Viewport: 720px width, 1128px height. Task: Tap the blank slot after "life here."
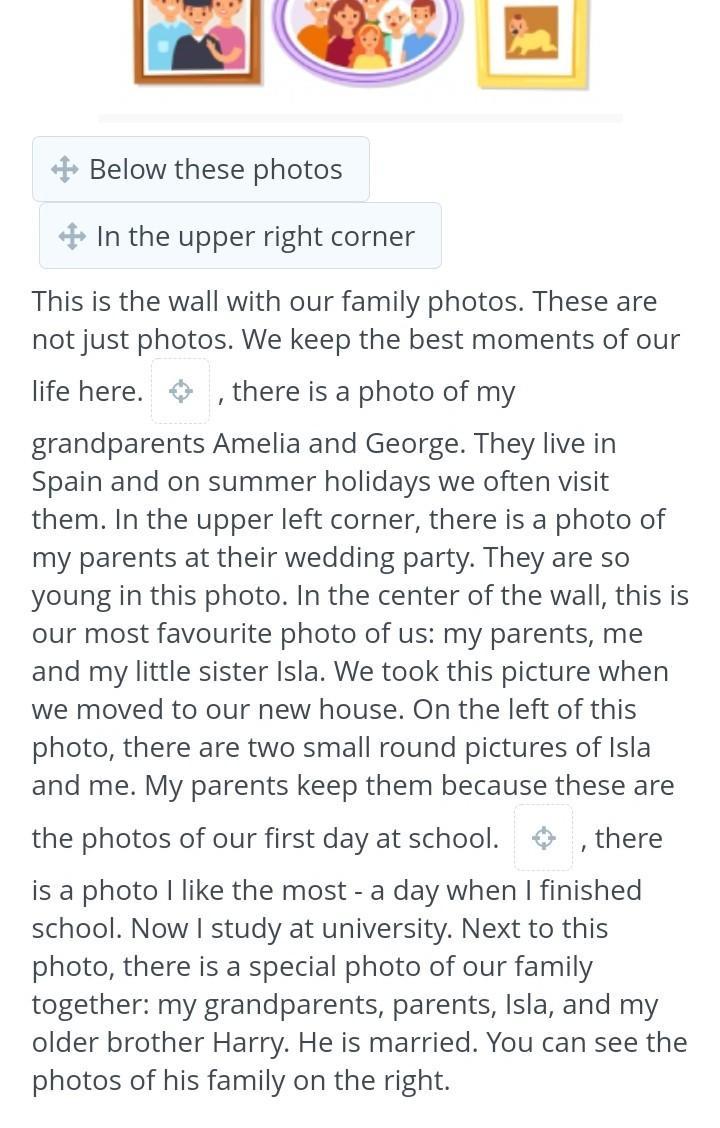point(181,391)
